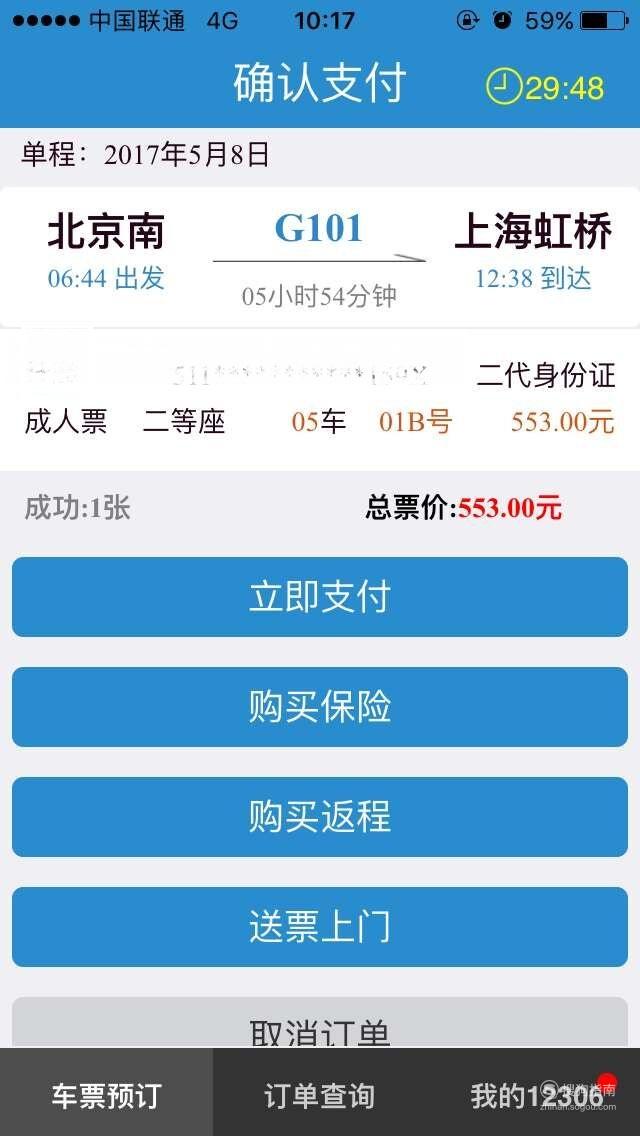Image resolution: width=640 pixels, height=1136 pixels.
Task: Open the 订单查询 tab
Action: [x=320, y=1093]
